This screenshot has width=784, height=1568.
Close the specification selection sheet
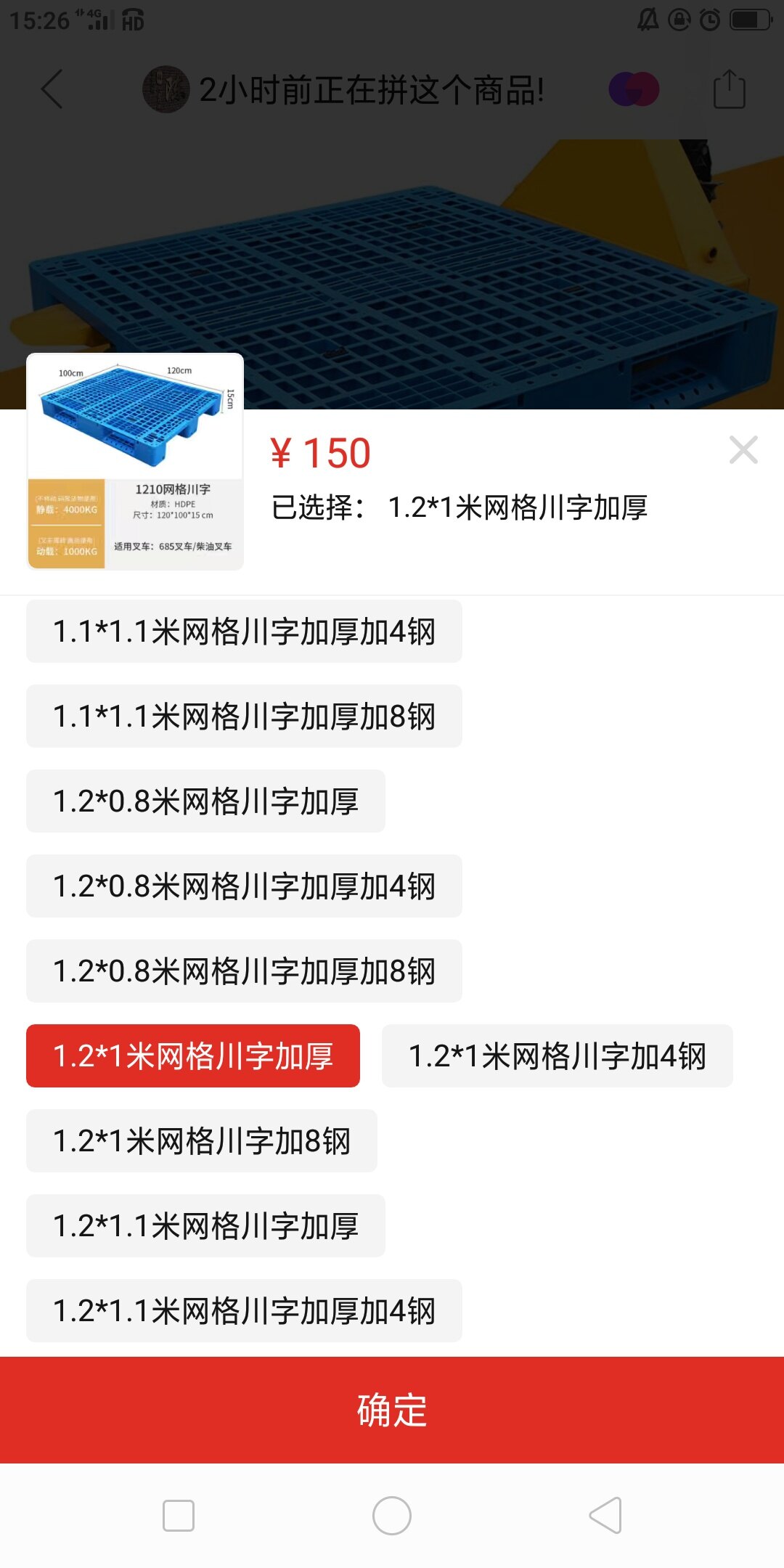click(743, 450)
